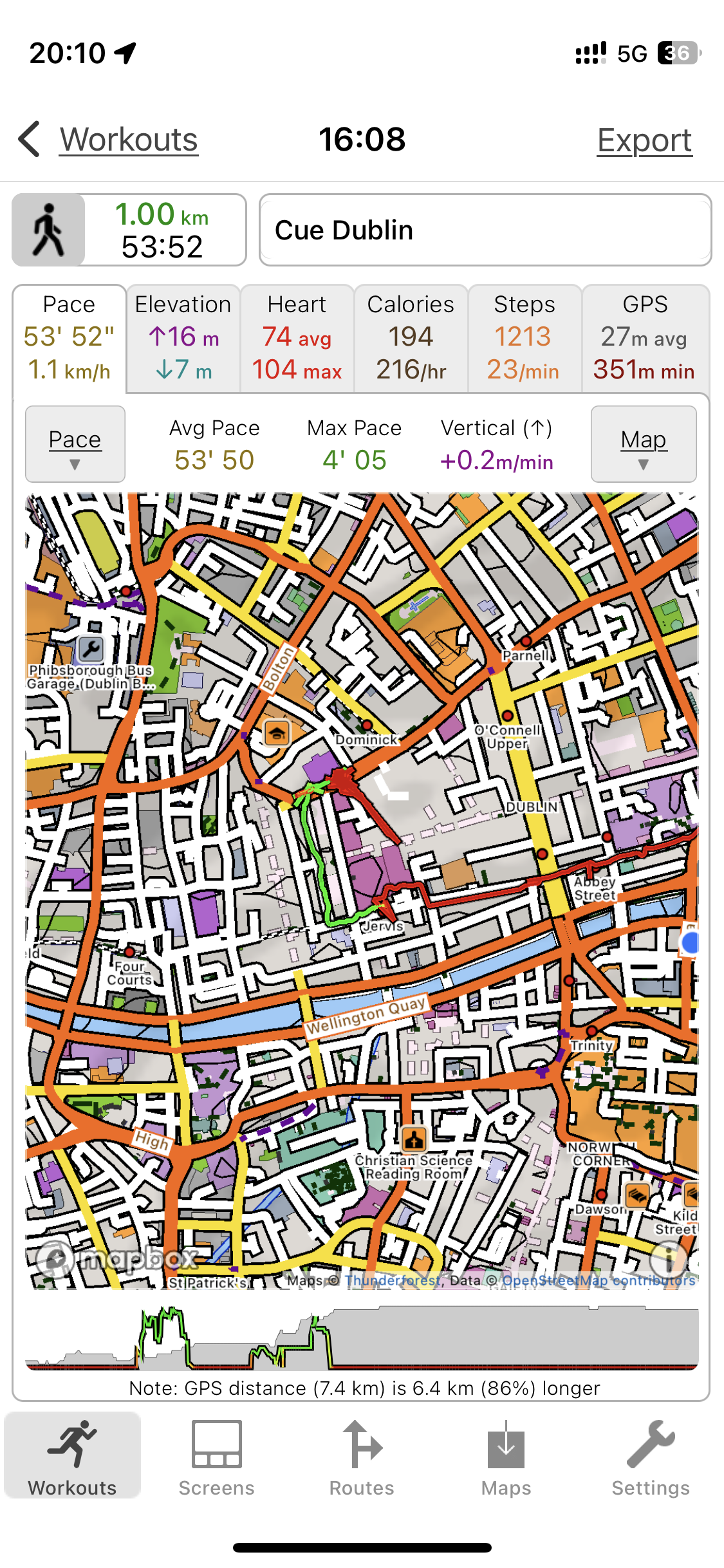This screenshot has height=1568, width=724.
Task: Switch to the GPS tab
Action: tap(645, 337)
